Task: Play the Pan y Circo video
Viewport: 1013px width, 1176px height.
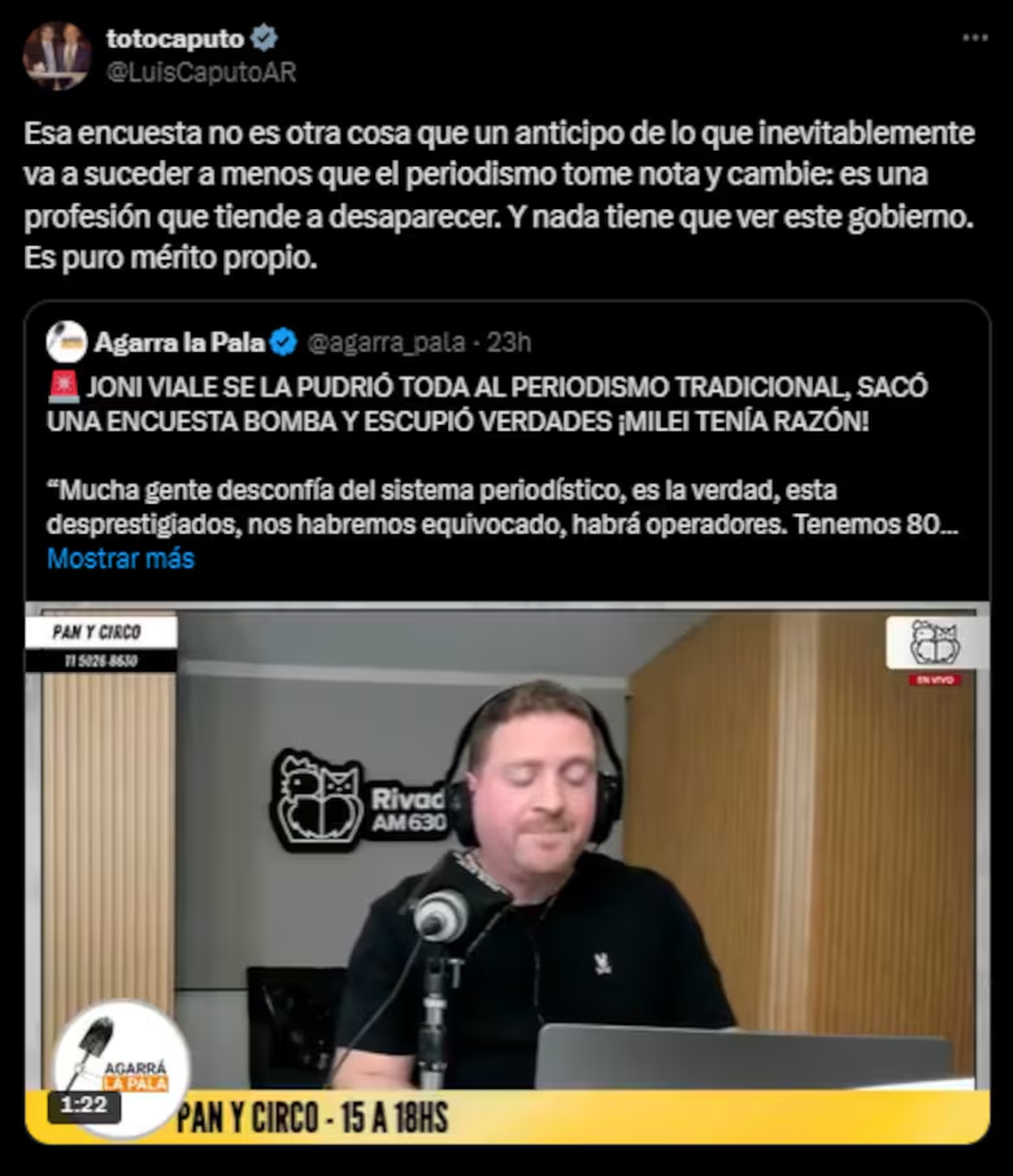Action: point(506,871)
